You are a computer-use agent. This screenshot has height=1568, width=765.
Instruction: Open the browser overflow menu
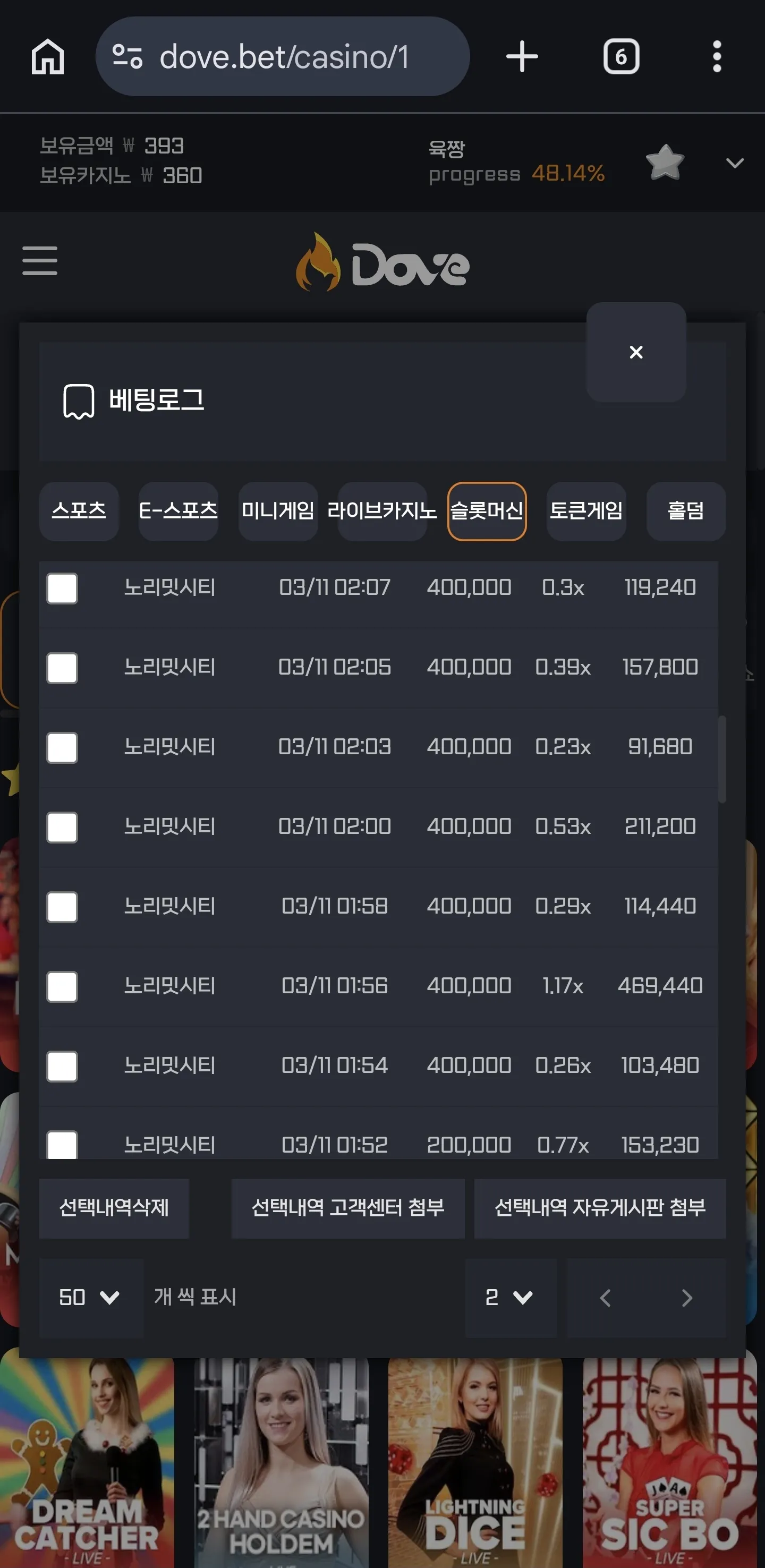(x=717, y=57)
